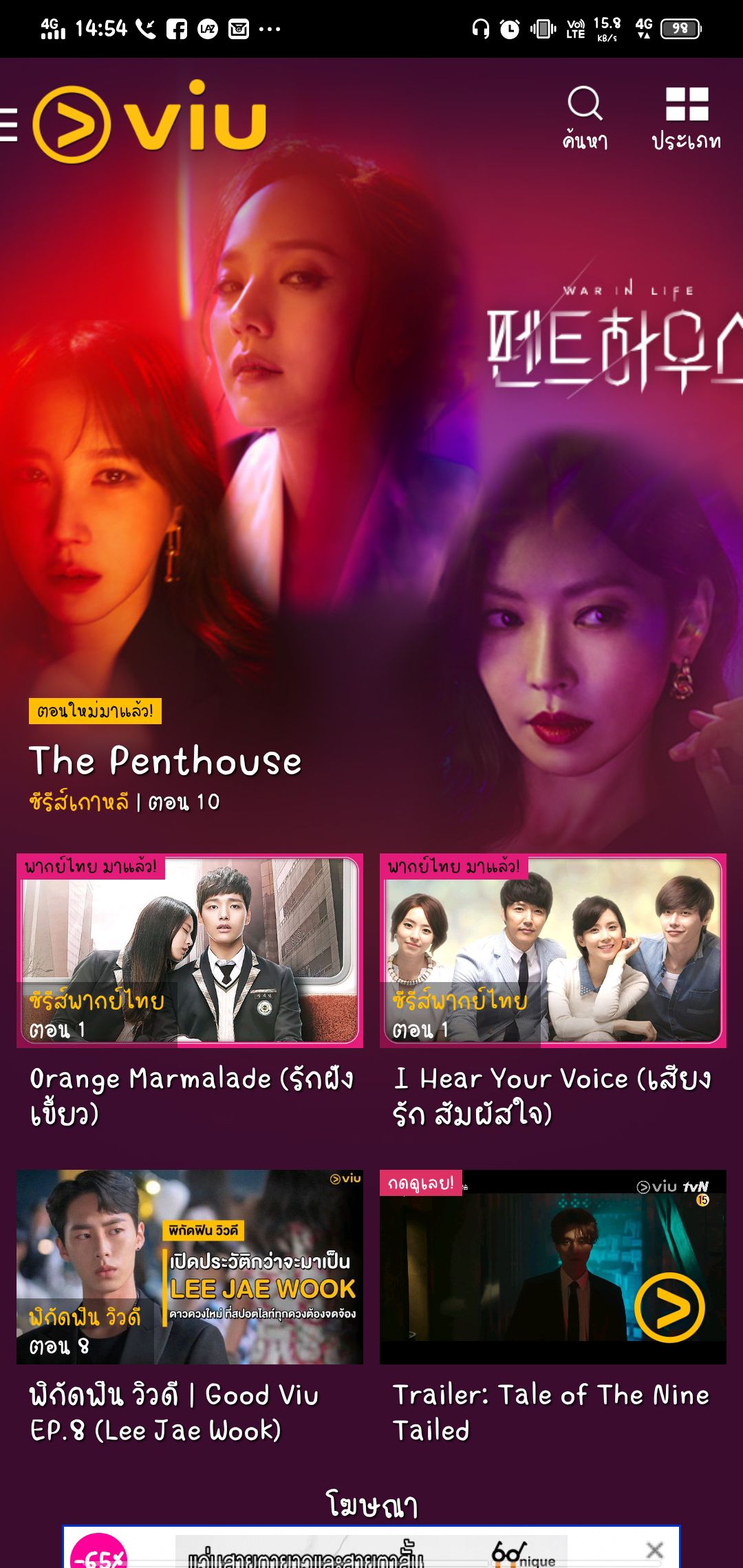This screenshot has width=743, height=1568.
Task: Dismiss the advertisement banner
Action: (x=655, y=1550)
